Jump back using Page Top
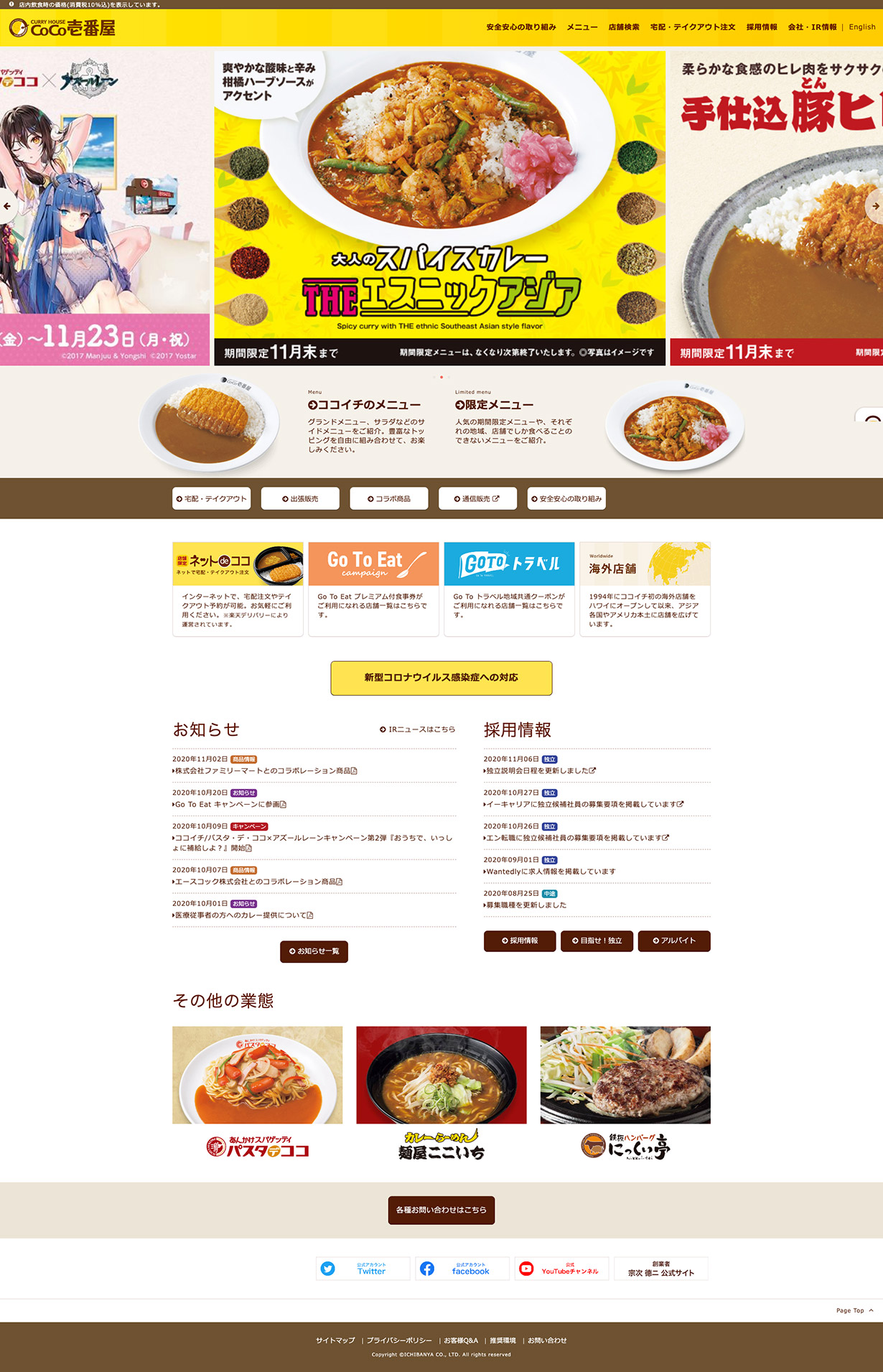 [x=854, y=1310]
